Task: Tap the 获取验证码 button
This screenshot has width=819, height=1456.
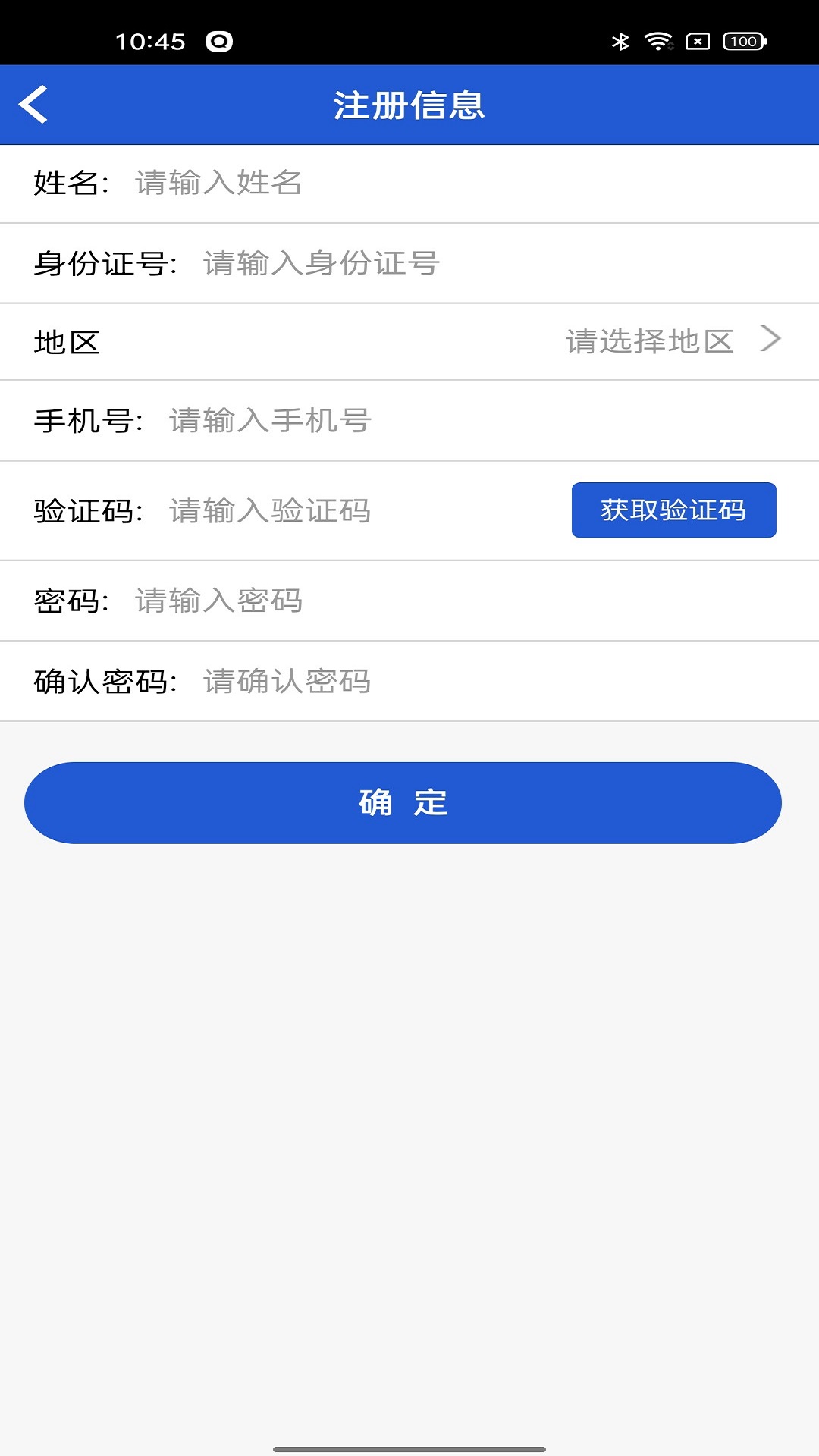Action: pos(673,510)
